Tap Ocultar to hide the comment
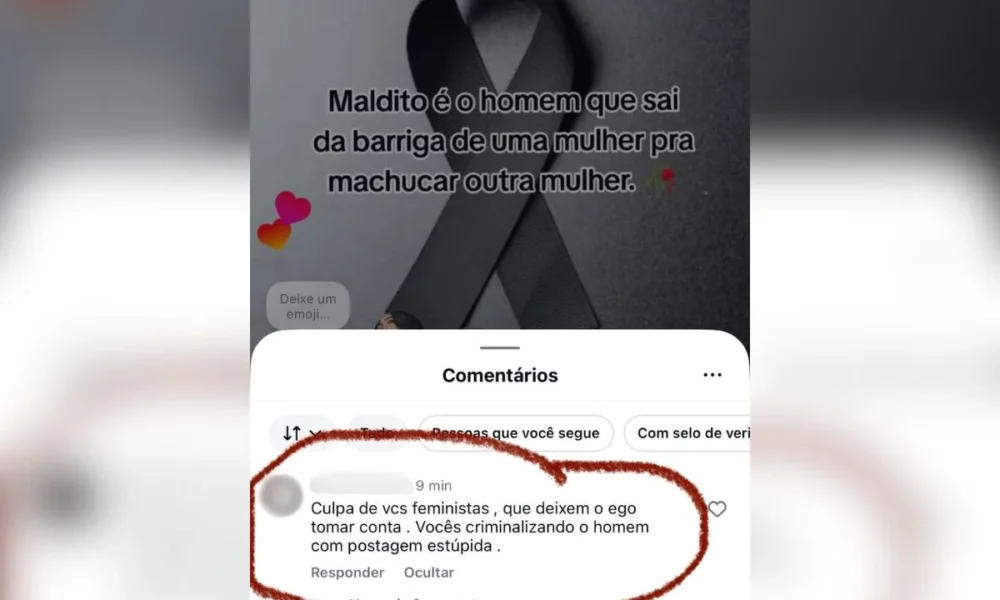 (x=429, y=573)
